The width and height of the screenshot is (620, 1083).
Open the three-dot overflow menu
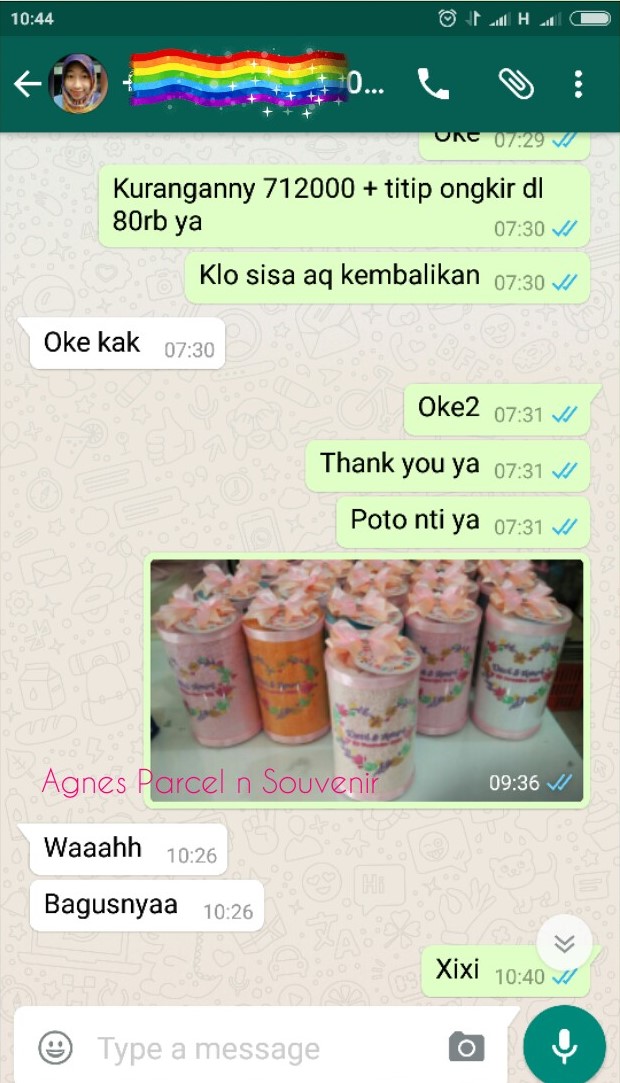pyautogui.click(x=579, y=84)
